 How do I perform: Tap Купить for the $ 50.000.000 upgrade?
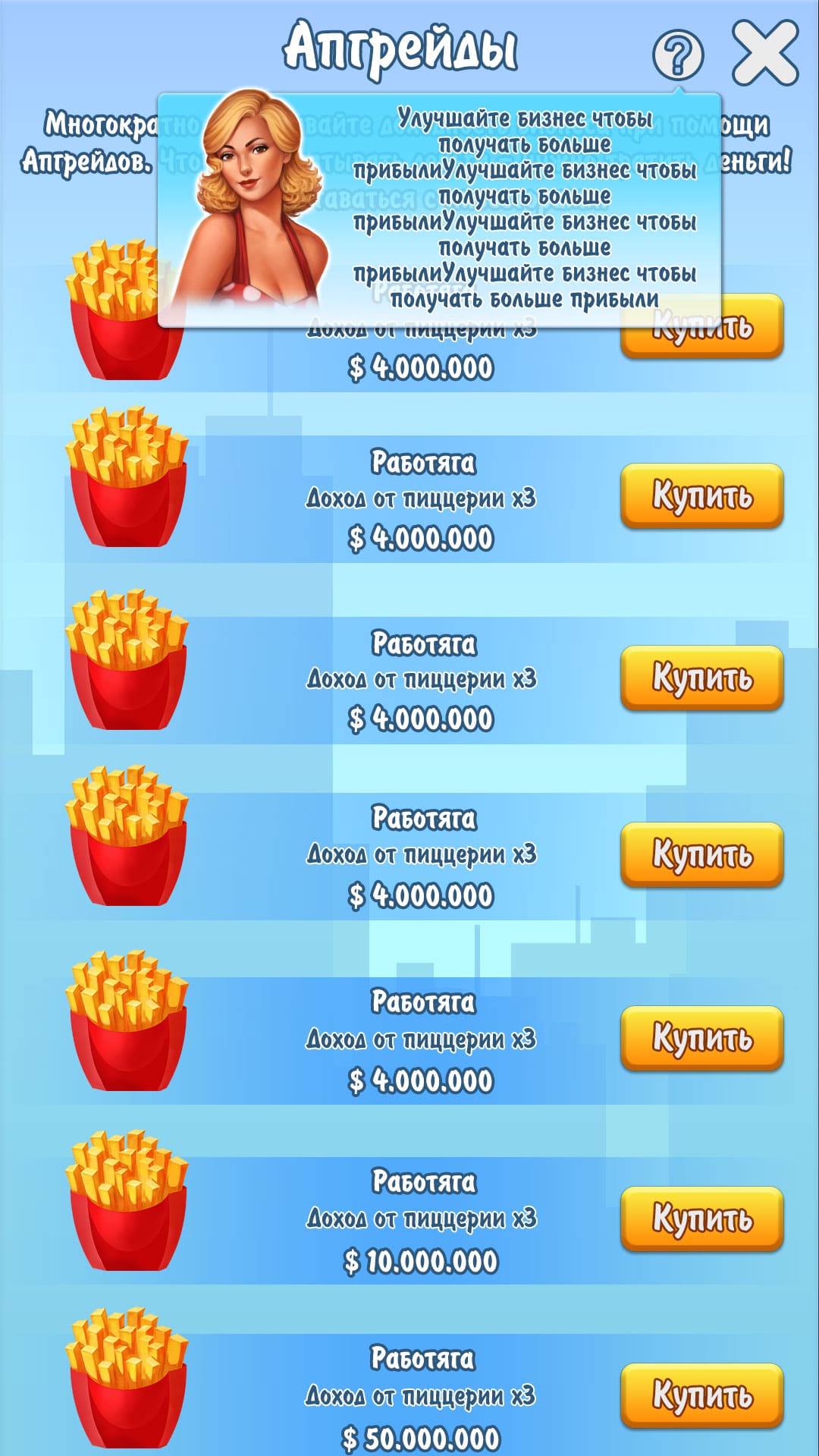click(702, 1395)
